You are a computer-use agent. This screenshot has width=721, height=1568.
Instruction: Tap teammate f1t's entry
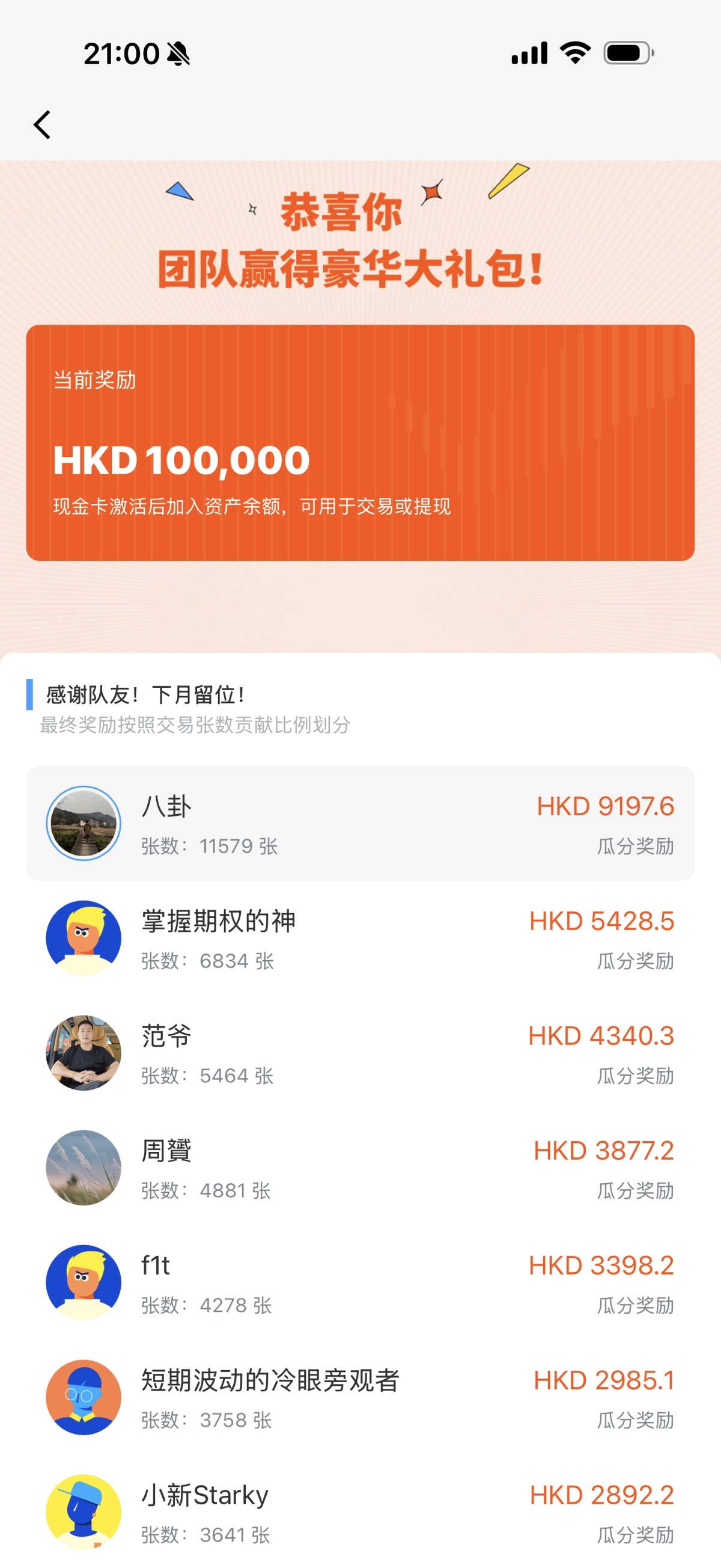point(359,1282)
